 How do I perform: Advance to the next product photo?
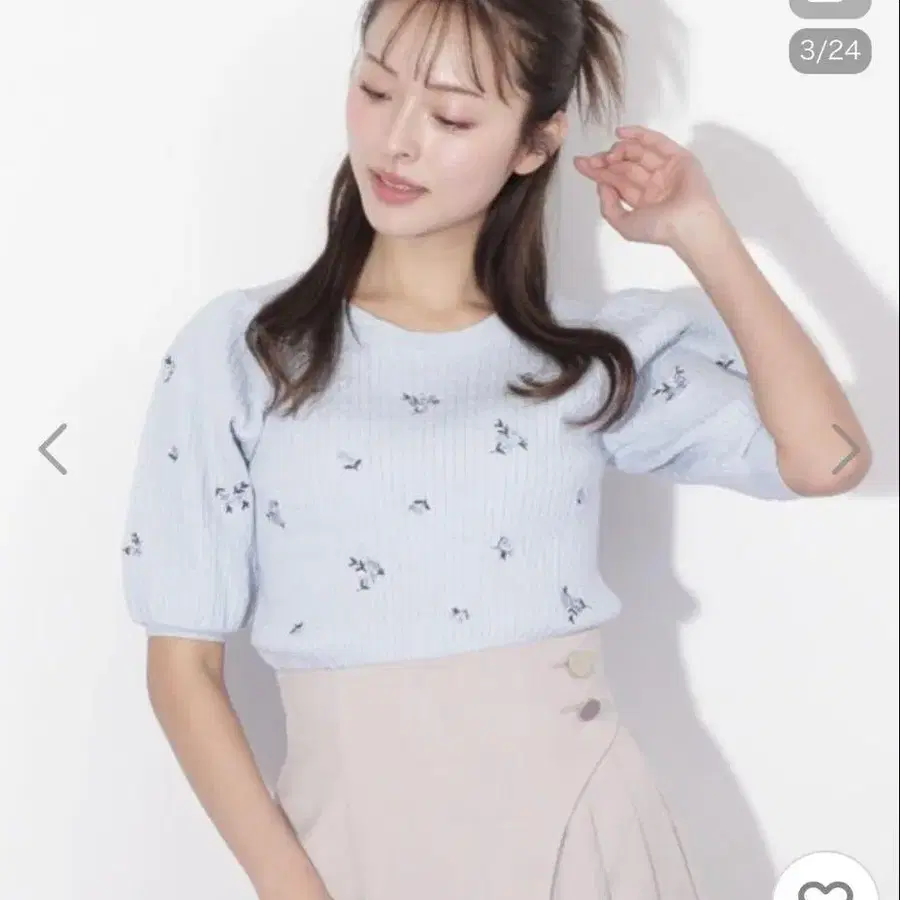[846, 449]
